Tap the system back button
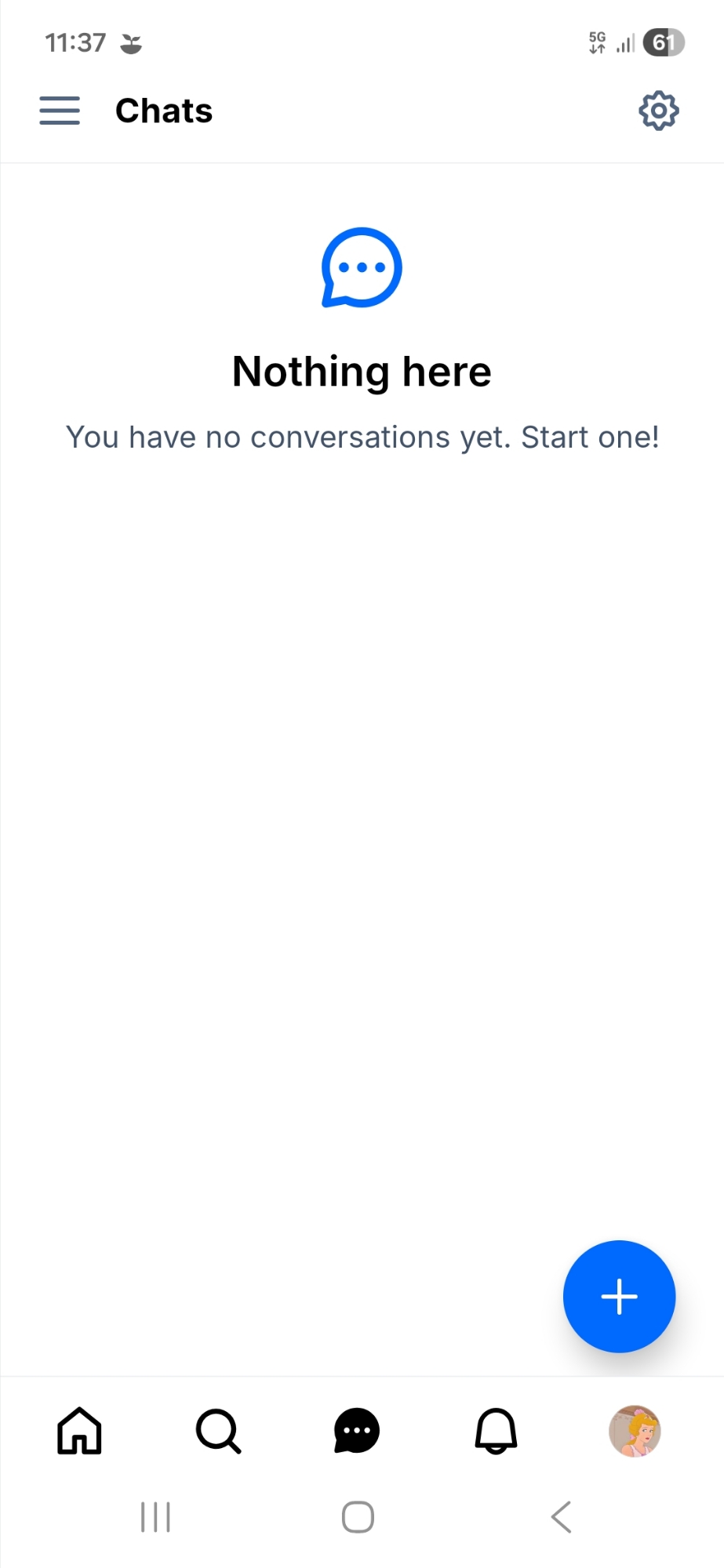The width and height of the screenshot is (724, 1568). click(x=561, y=1517)
